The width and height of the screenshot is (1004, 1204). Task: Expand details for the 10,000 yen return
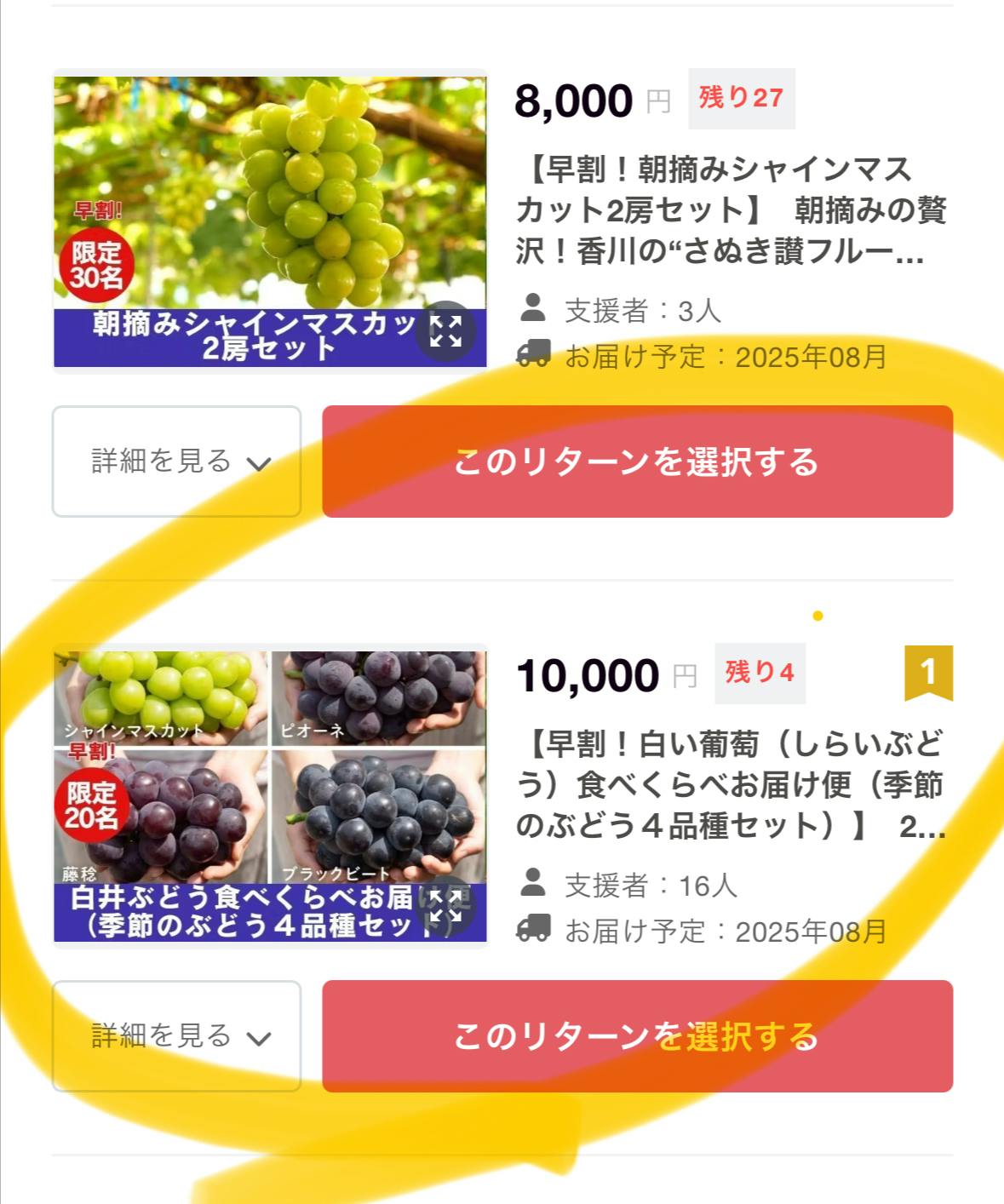pos(177,1036)
